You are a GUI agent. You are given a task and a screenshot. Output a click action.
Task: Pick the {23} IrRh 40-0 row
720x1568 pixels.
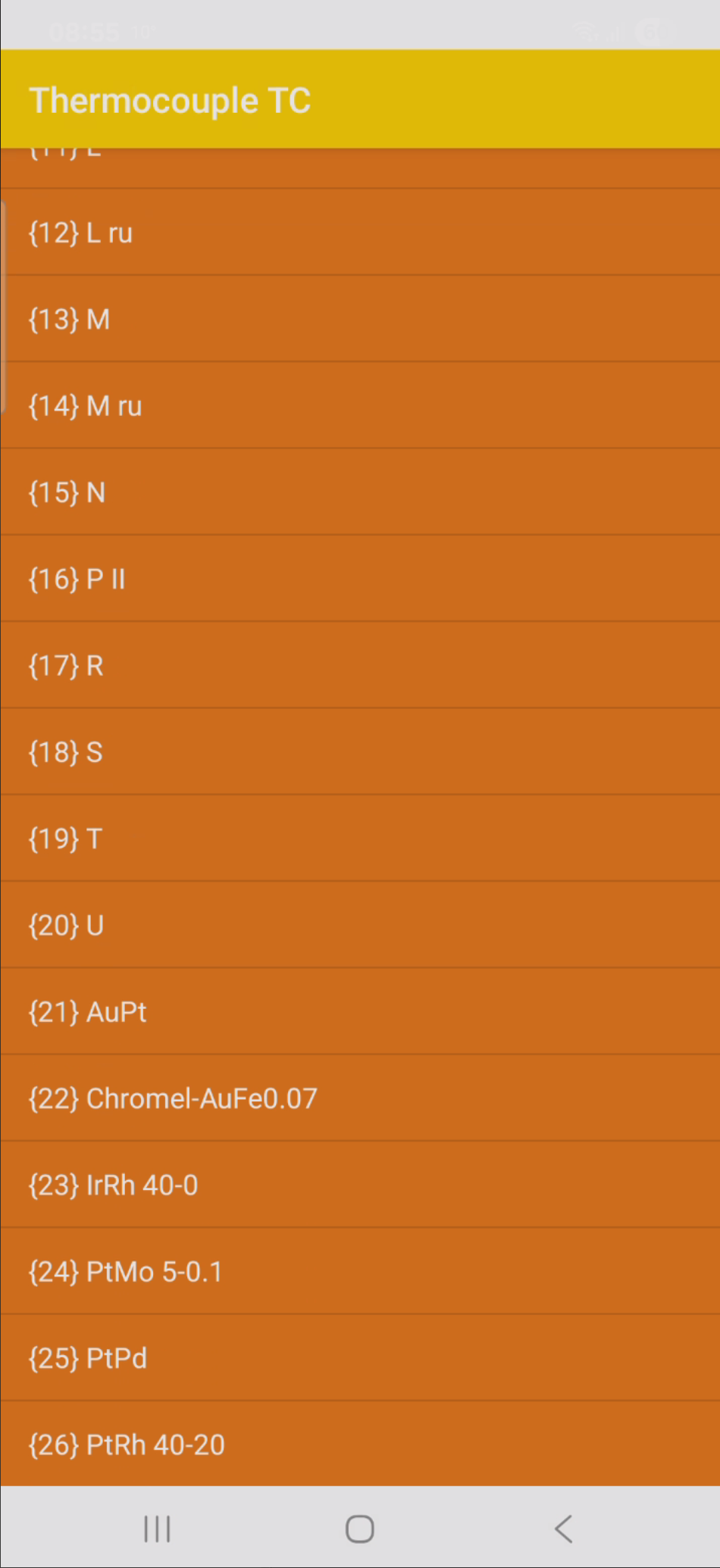coord(360,1185)
